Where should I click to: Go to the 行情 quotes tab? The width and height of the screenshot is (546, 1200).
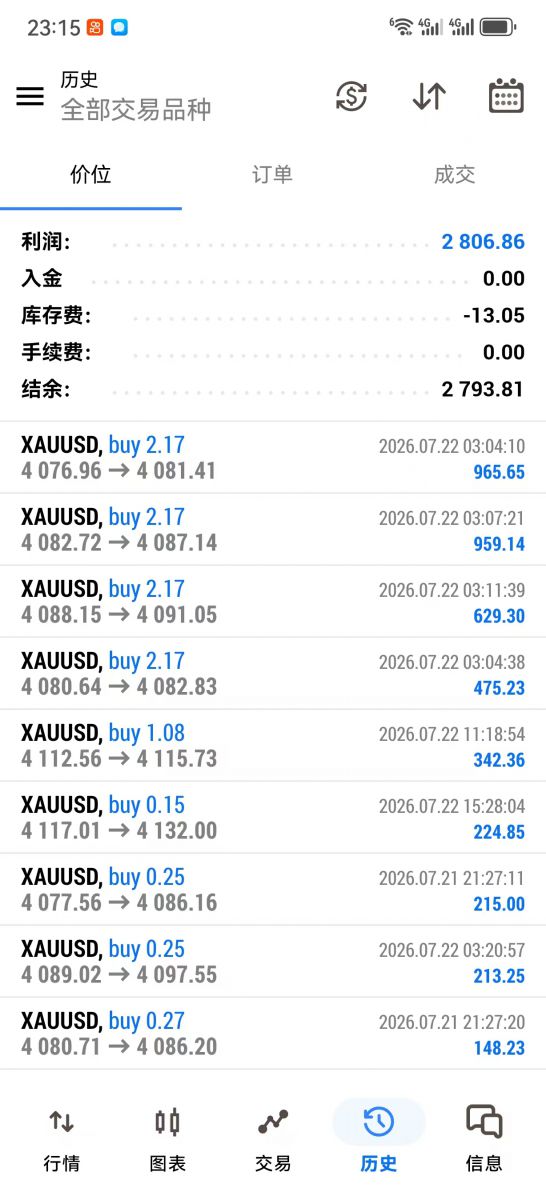pos(62,1138)
